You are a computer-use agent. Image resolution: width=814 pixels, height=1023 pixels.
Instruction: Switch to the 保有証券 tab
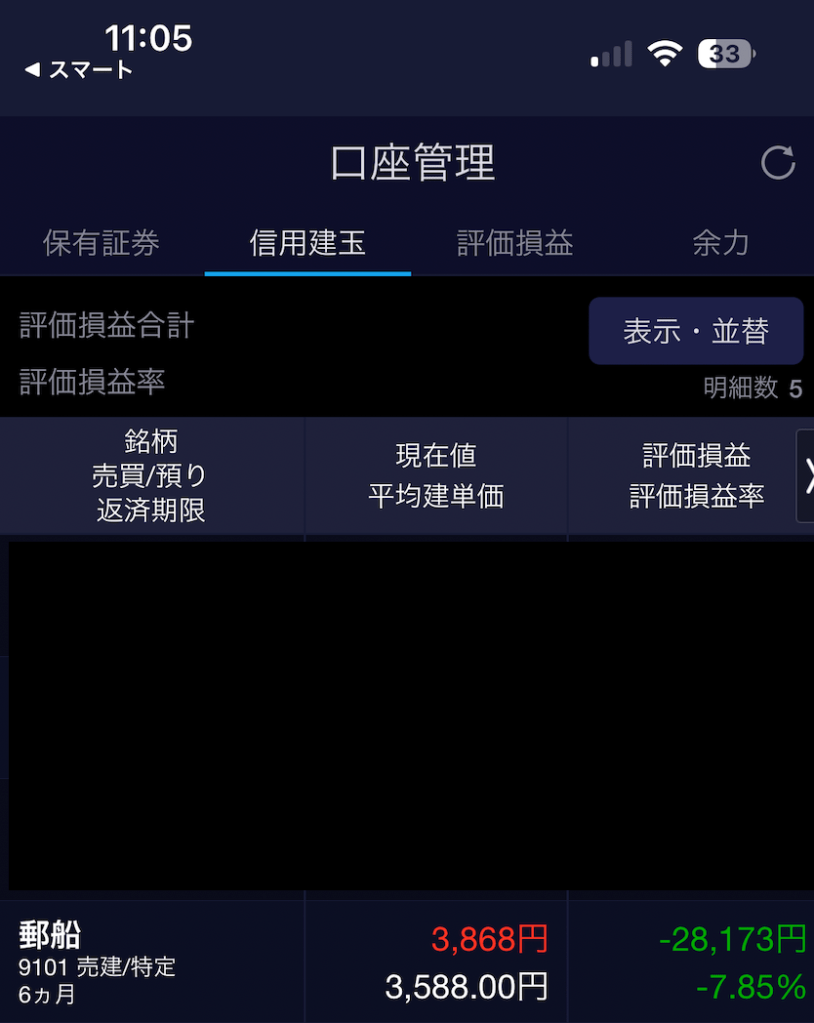point(101,243)
